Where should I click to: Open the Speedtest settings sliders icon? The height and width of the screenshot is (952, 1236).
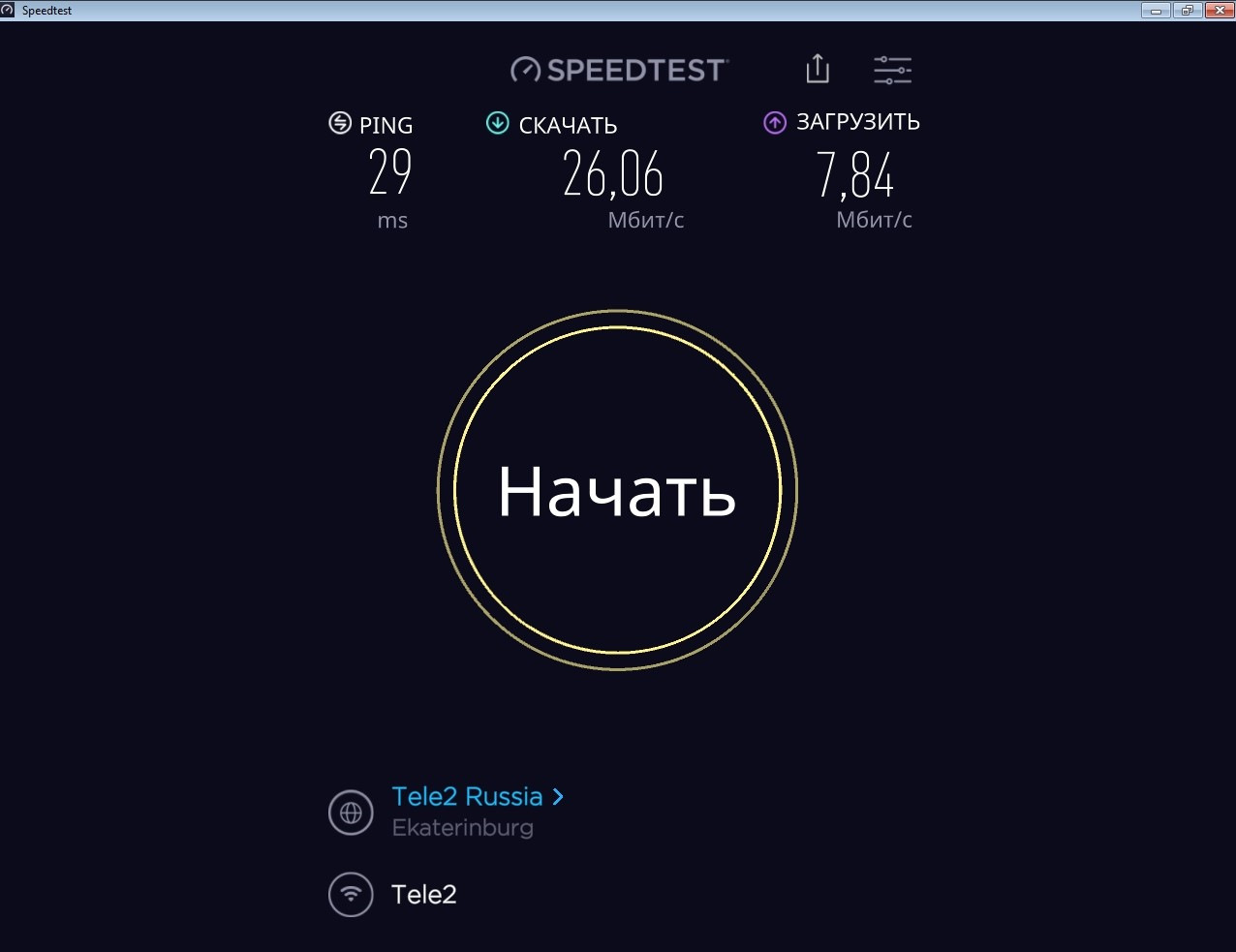click(892, 70)
